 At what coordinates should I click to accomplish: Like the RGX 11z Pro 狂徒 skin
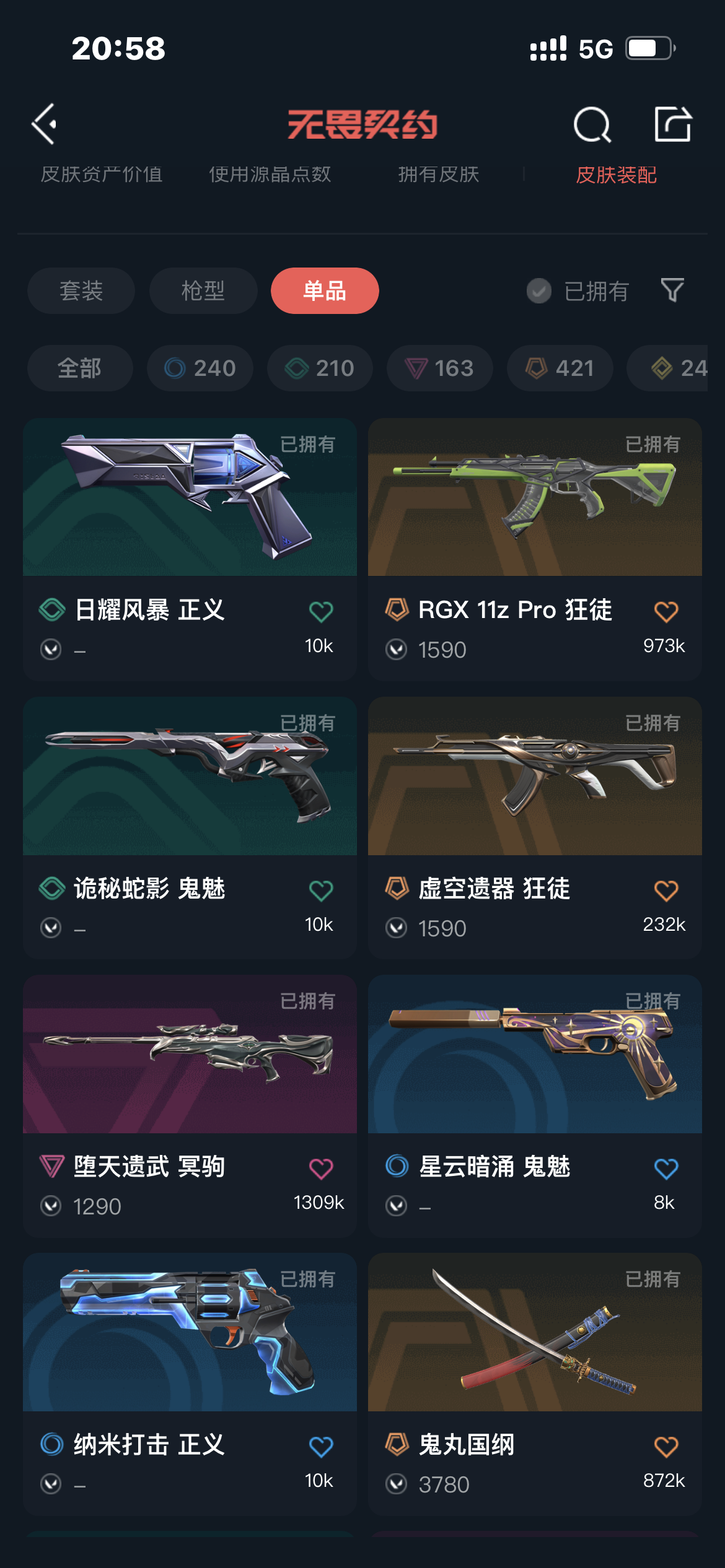point(666,612)
